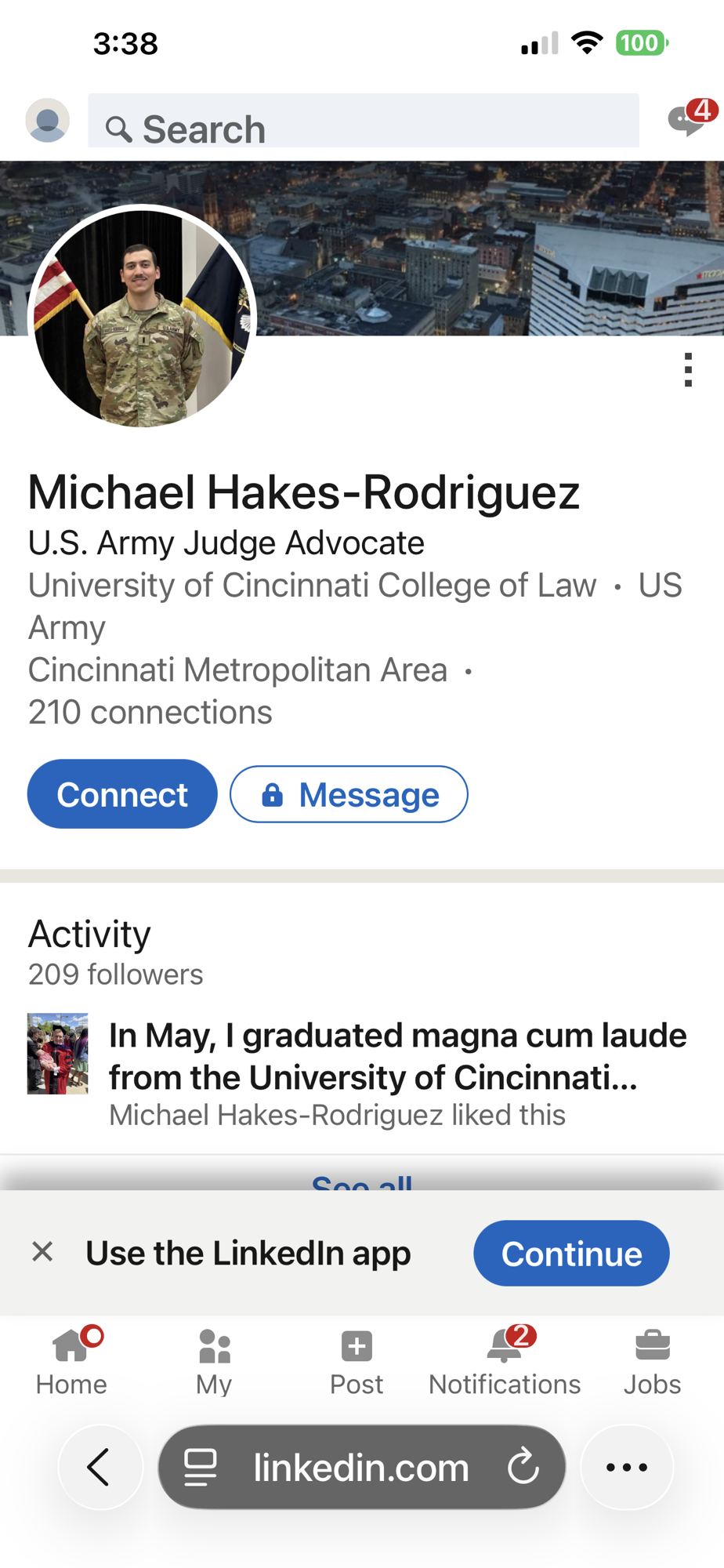Open the messaging icon with 4 unread
The height and width of the screenshot is (1568, 724).
pyautogui.click(x=688, y=120)
